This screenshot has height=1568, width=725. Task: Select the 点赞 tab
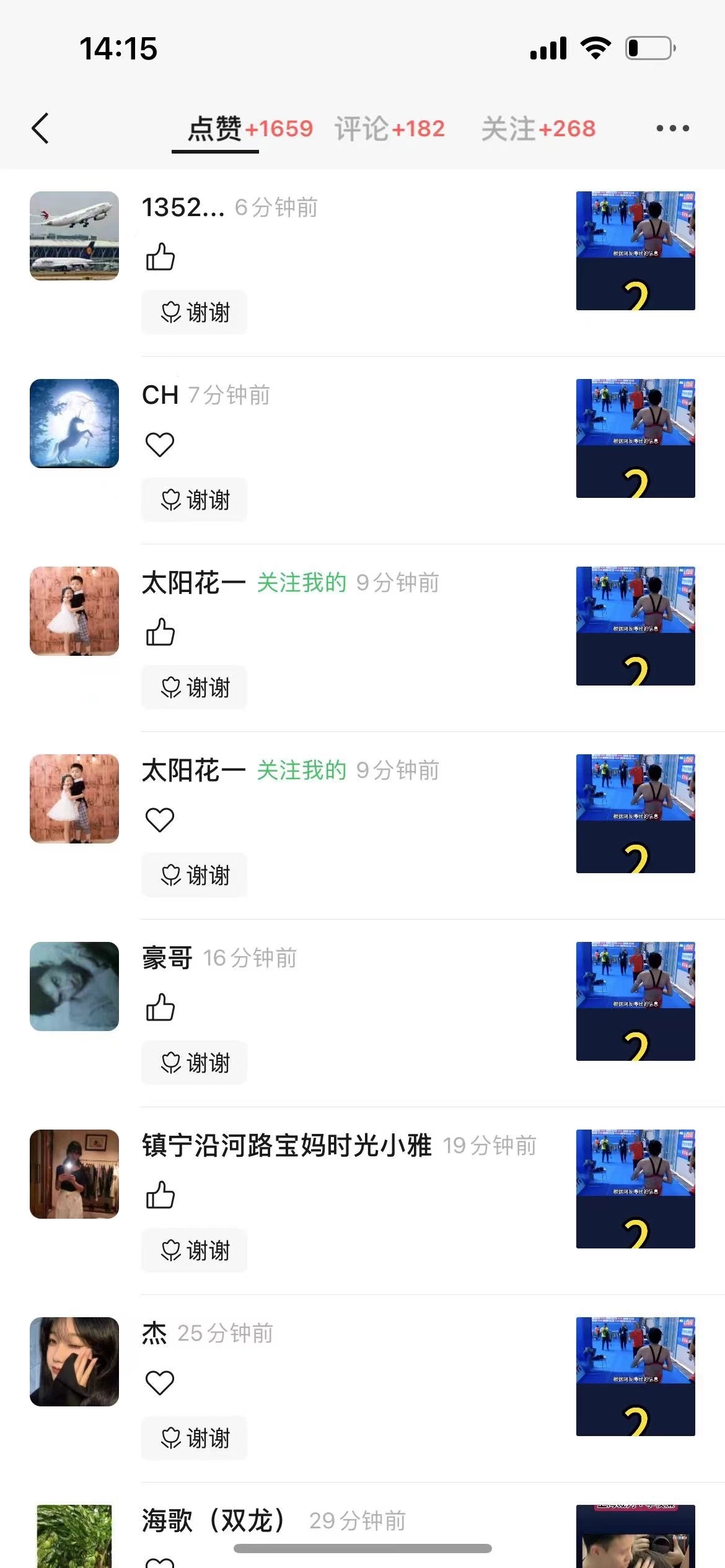215,129
